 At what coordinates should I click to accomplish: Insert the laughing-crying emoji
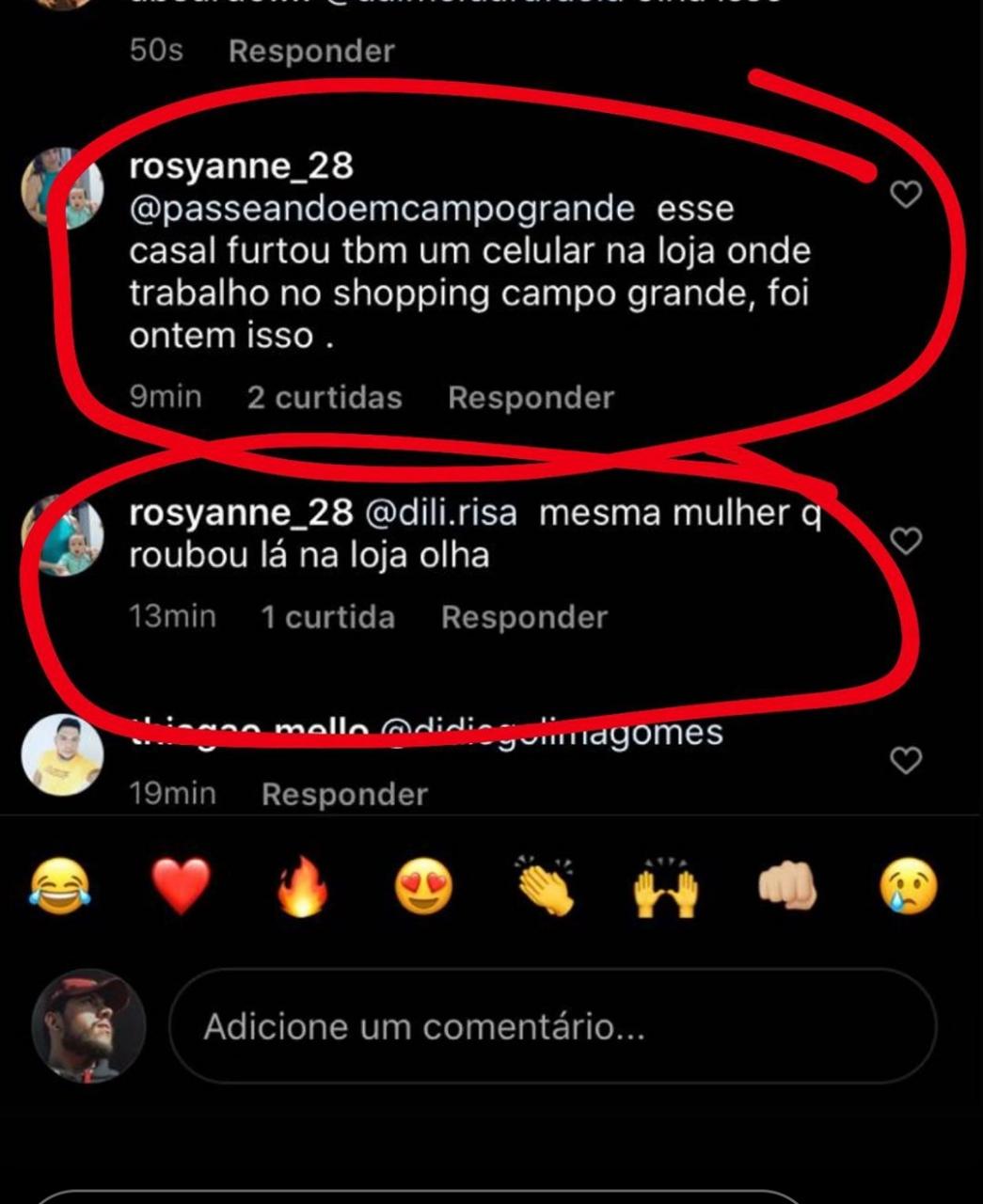tap(61, 887)
